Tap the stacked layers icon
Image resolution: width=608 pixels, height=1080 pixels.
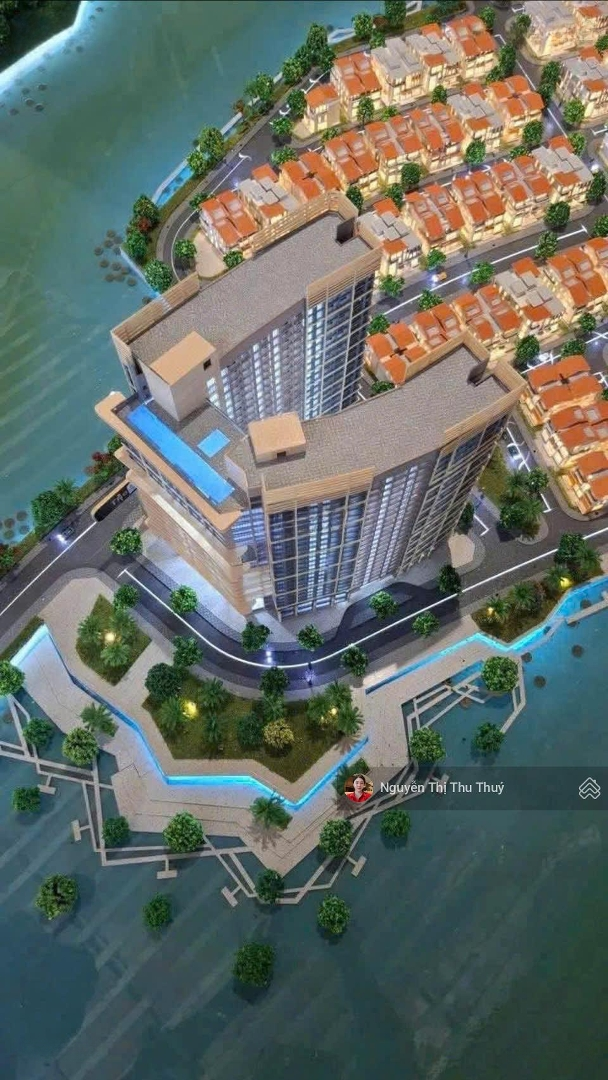(x=589, y=788)
